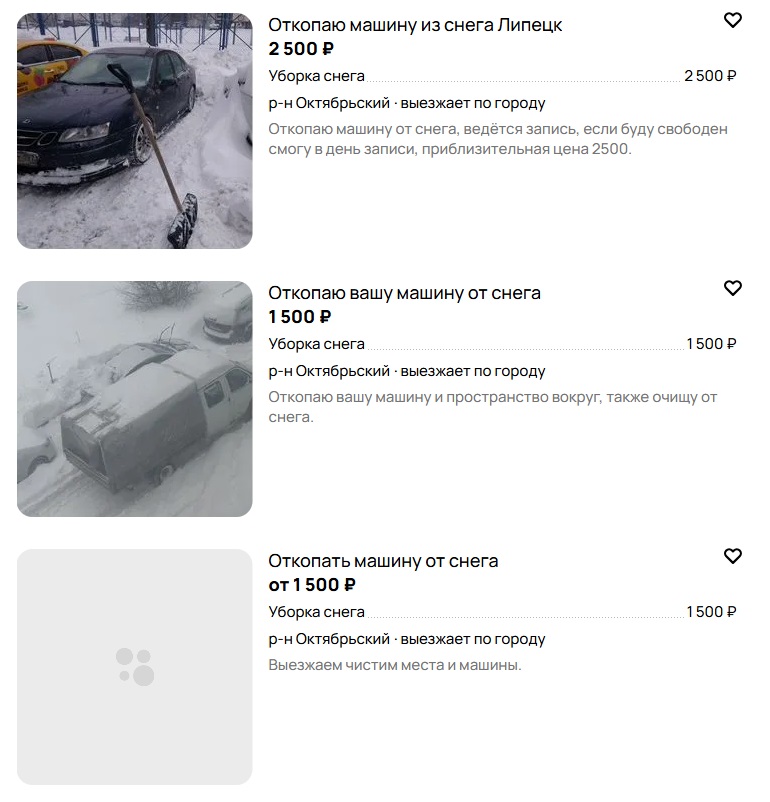The width and height of the screenshot is (770, 802).
Task: Open the "Откопаю вашу машину от снега" listing title
Action: point(404,293)
